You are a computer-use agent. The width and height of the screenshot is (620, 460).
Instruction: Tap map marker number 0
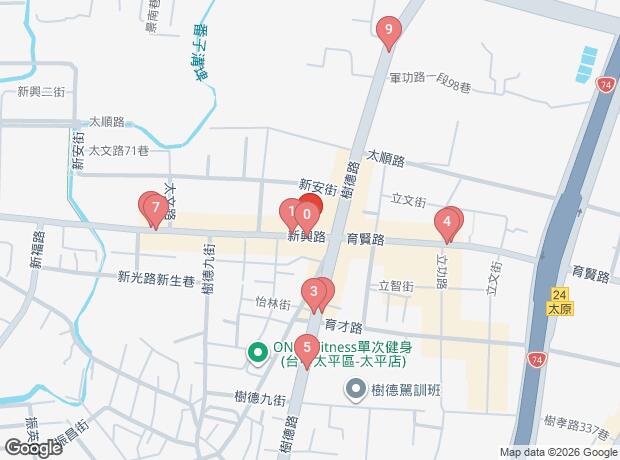(308, 214)
